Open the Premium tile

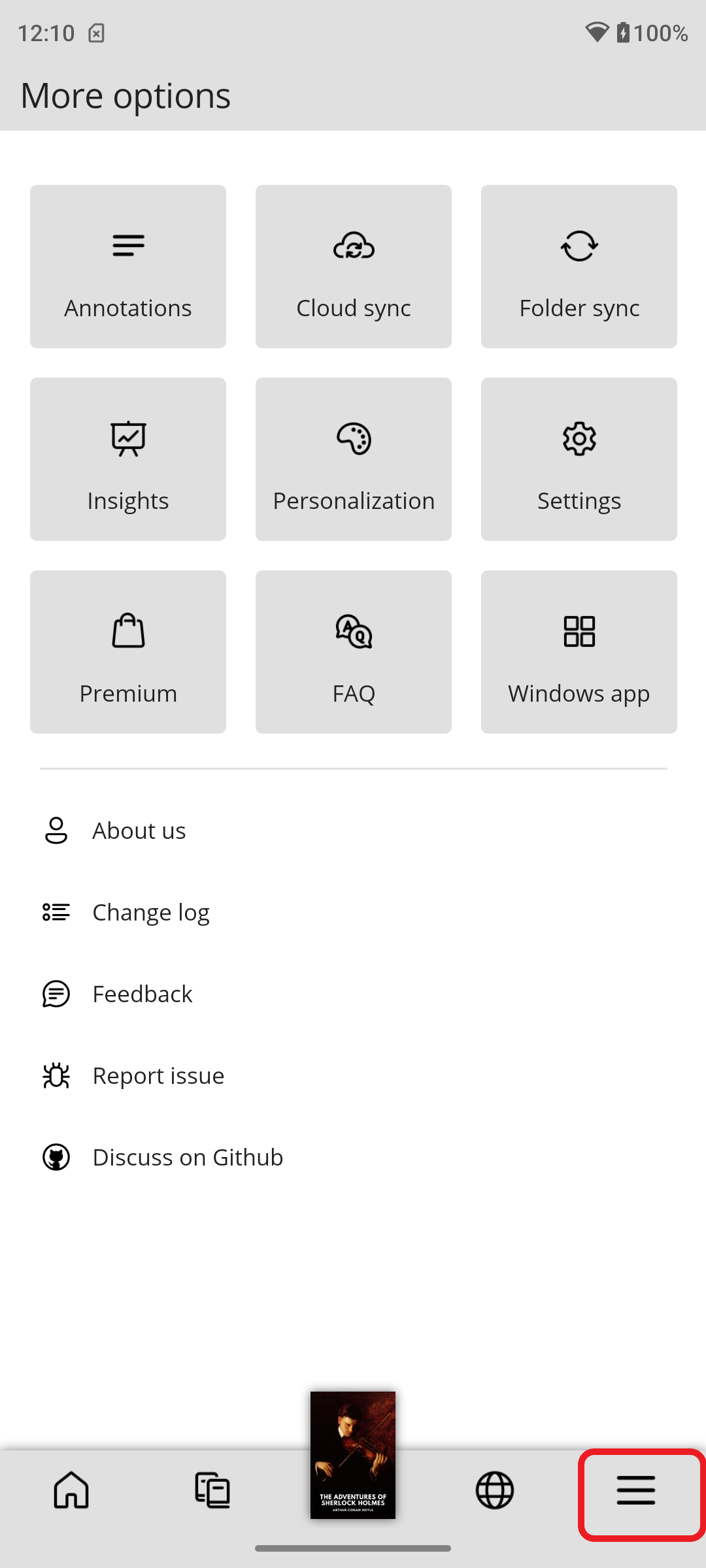pos(128,652)
